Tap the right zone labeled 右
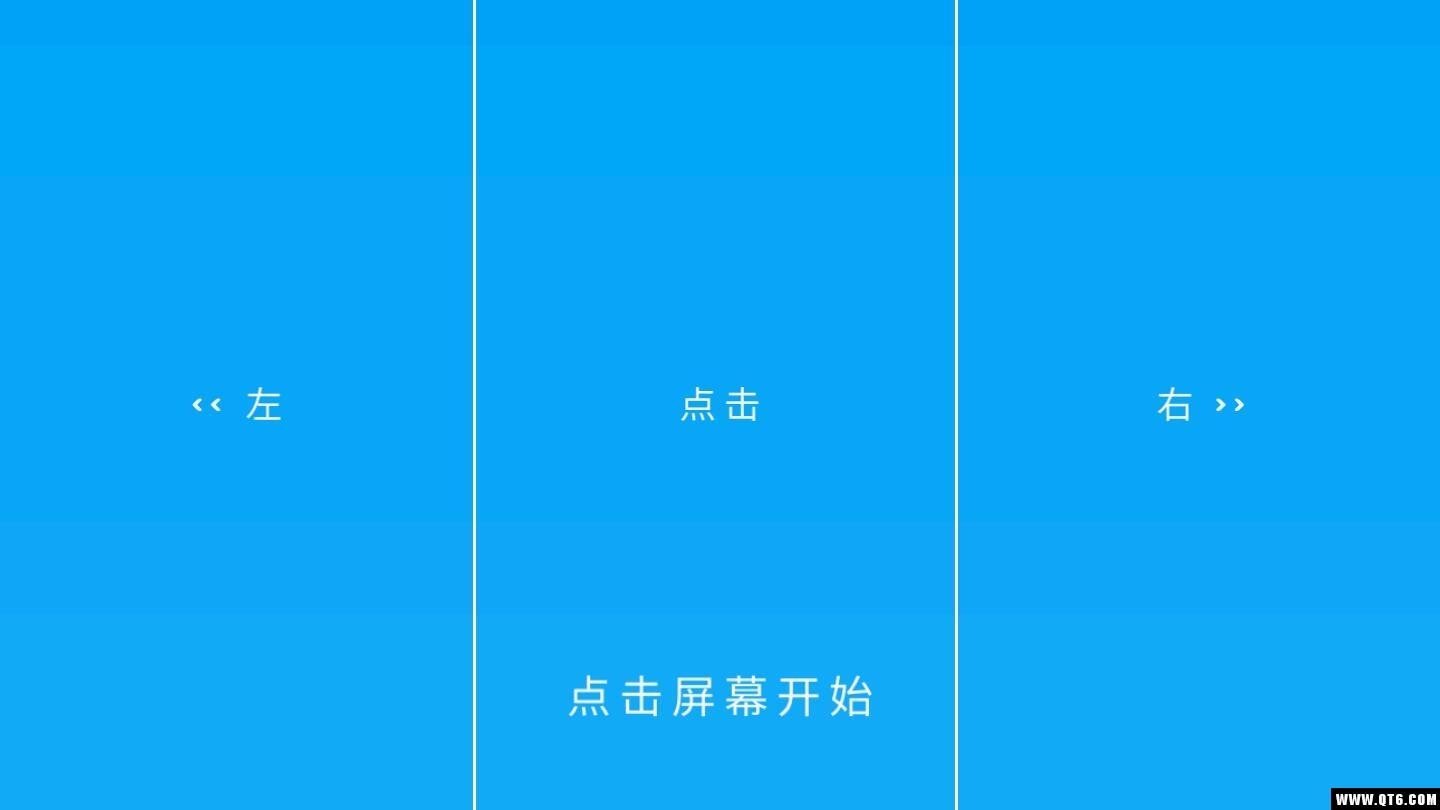The width and height of the screenshot is (1440, 810). click(1199, 405)
